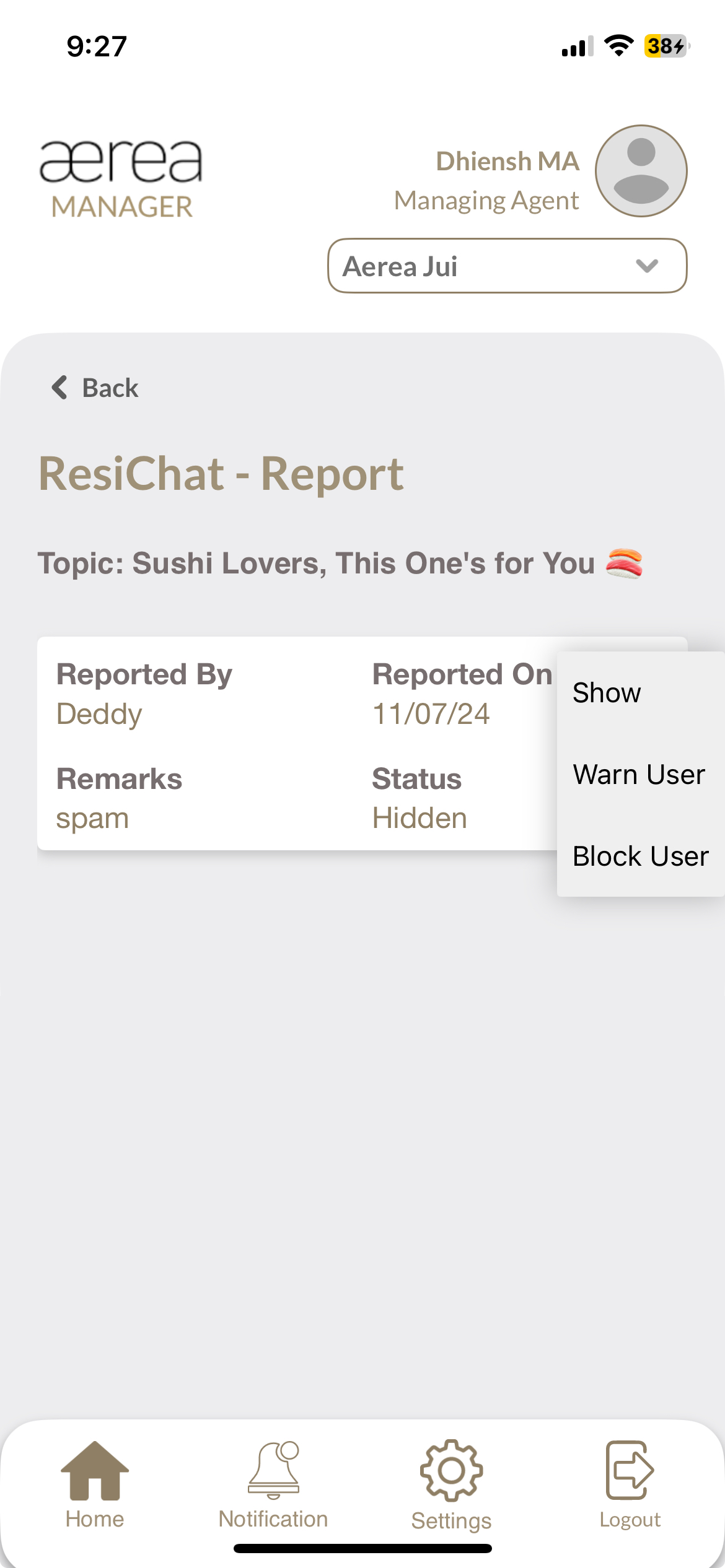
Task: Expand the Aerea Jui property dropdown
Action: point(507,266)
